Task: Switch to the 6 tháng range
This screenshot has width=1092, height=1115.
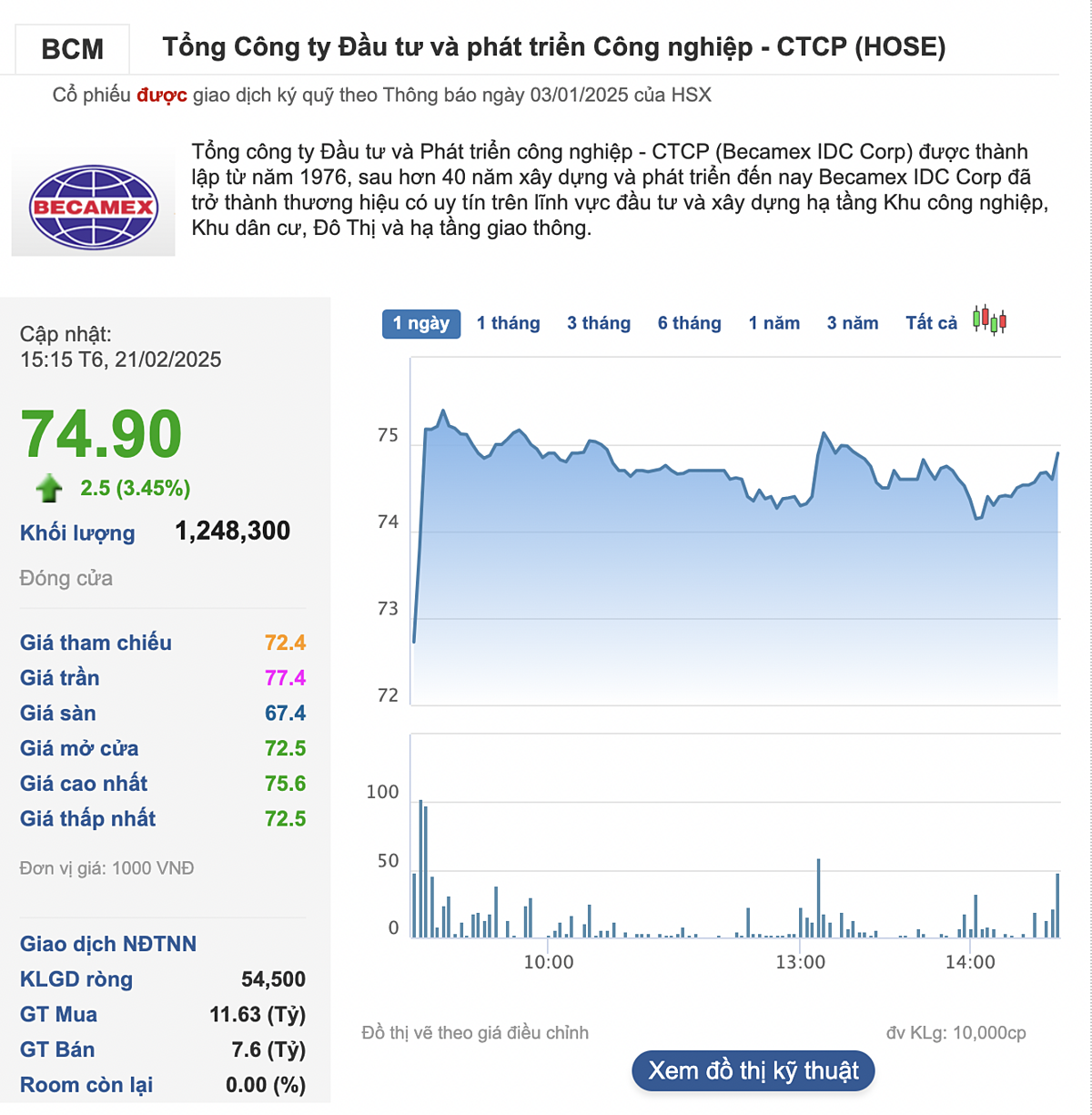Action: click(689, 324)
